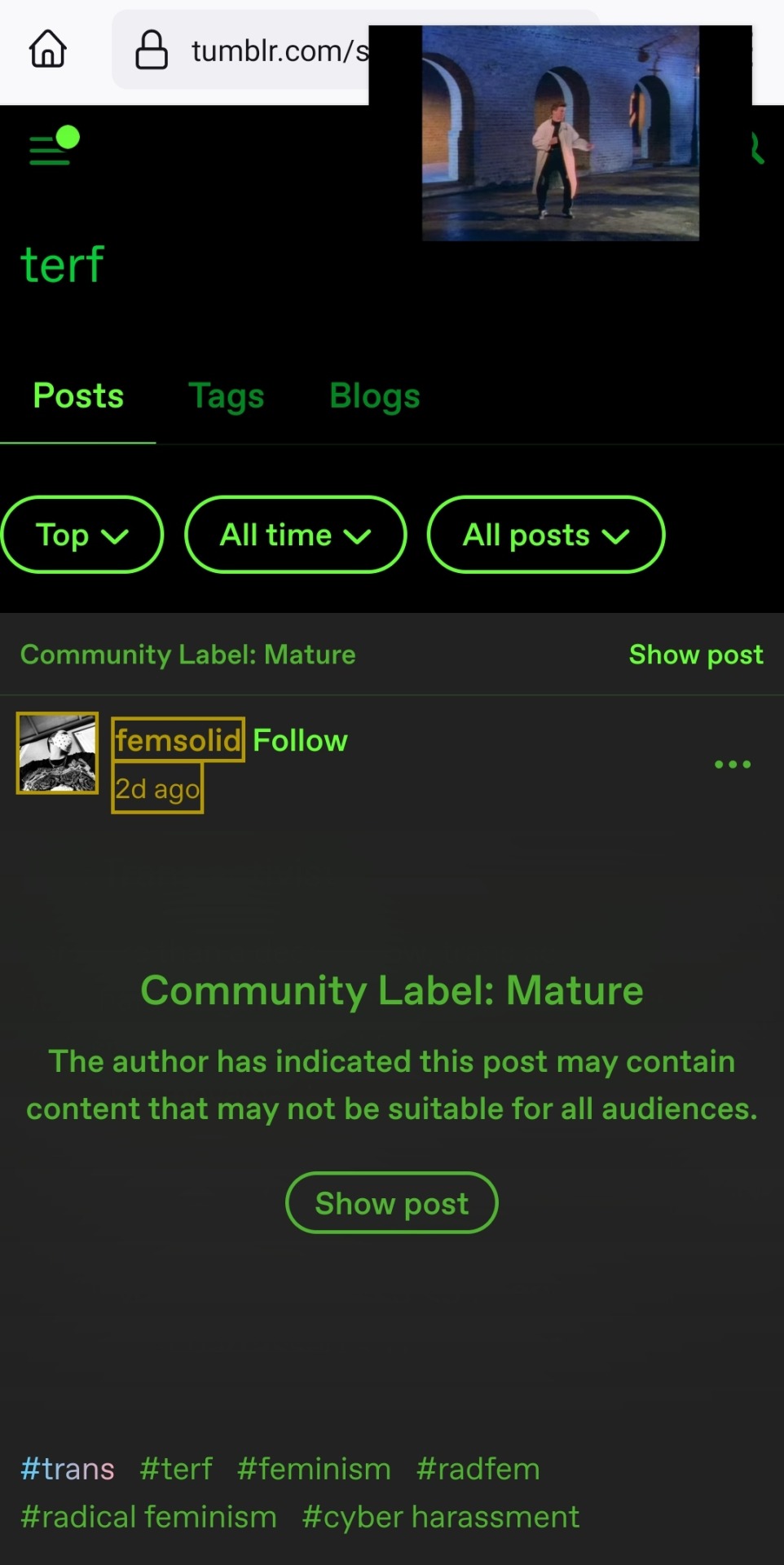Expand the Top sort dropdown

[x=82, y=535]
